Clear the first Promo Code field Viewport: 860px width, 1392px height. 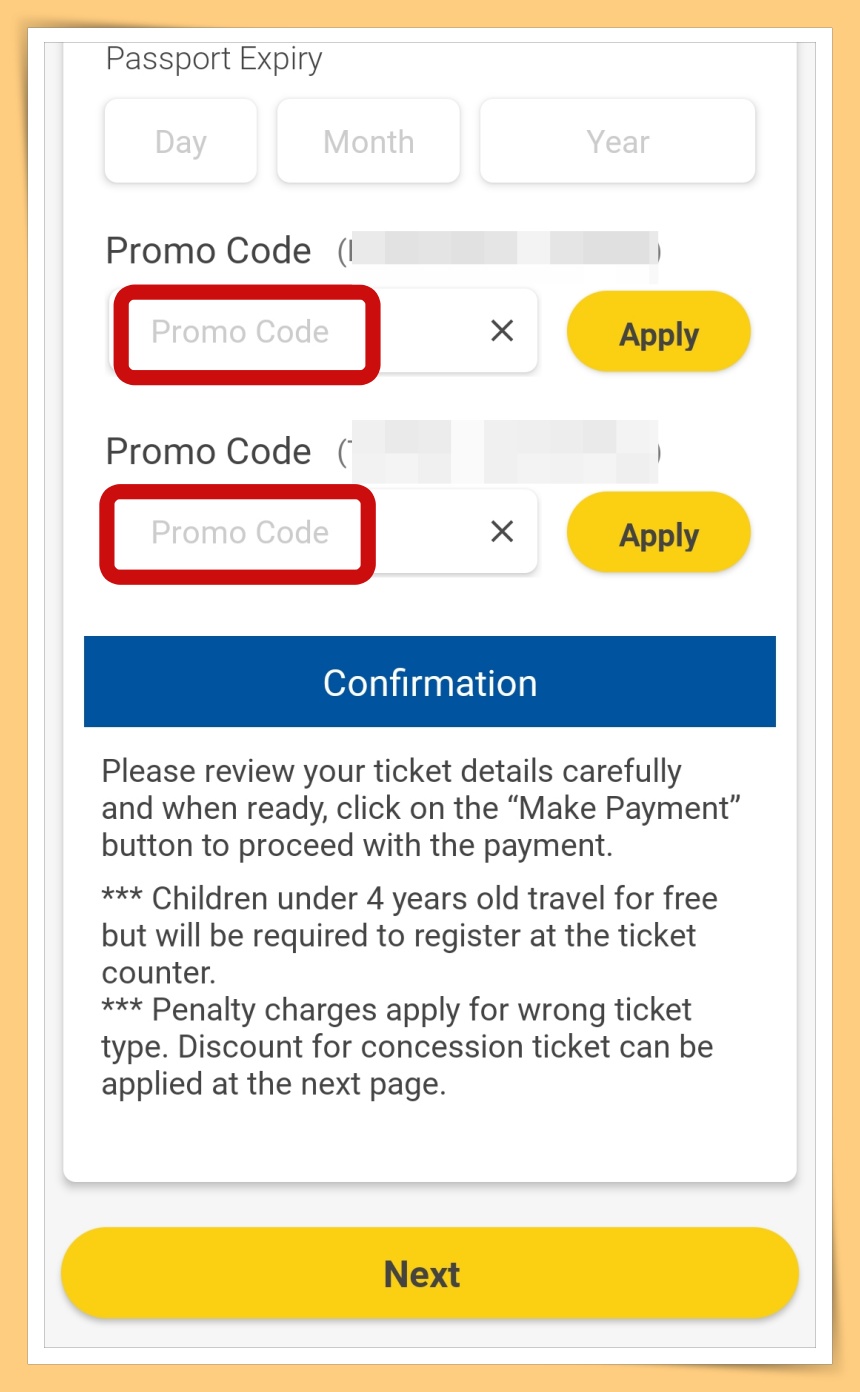coord(502,331)
